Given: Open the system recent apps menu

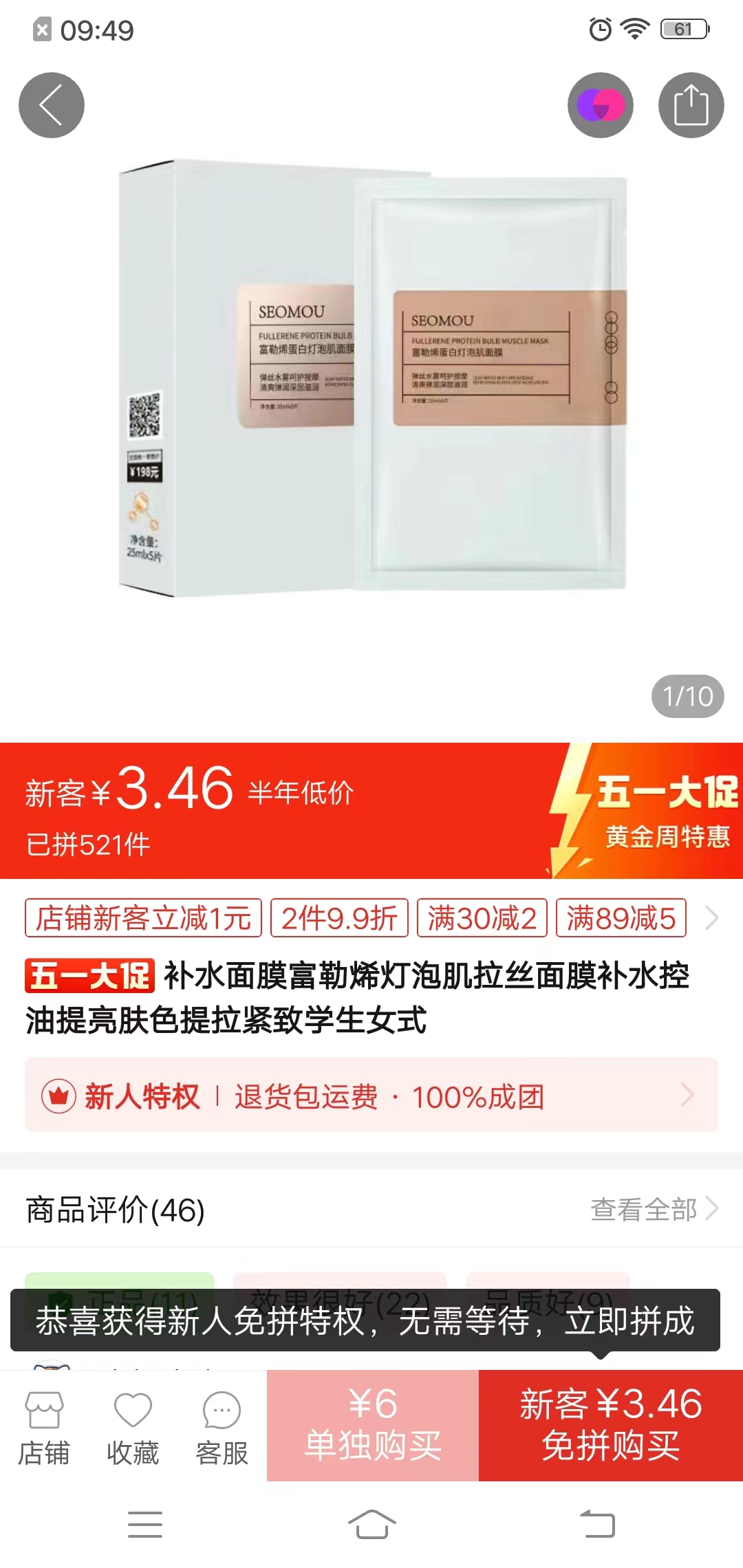Looking at the screenshot, I should coord(145,1524).
